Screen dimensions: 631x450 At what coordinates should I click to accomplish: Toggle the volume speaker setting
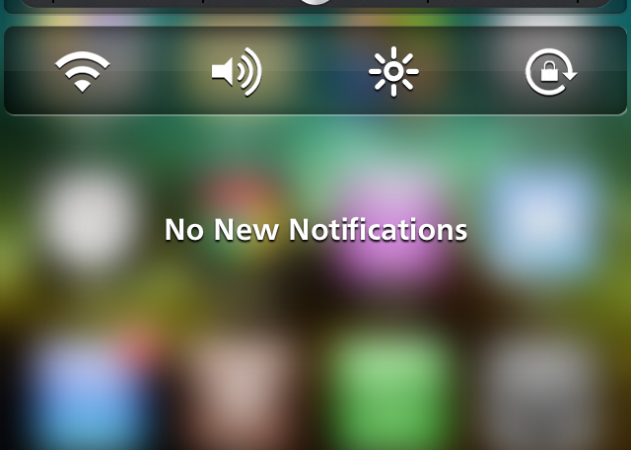pyautogui.click(x=236, y=72)
